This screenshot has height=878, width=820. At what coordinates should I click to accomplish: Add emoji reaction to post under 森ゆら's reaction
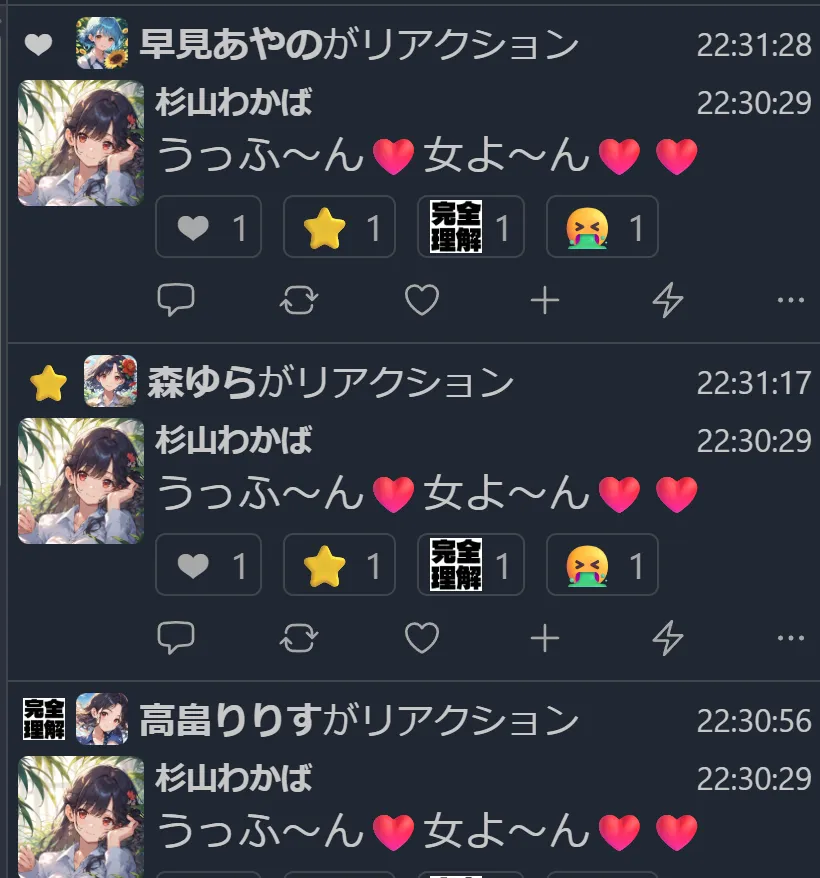(x=544, y=637)
